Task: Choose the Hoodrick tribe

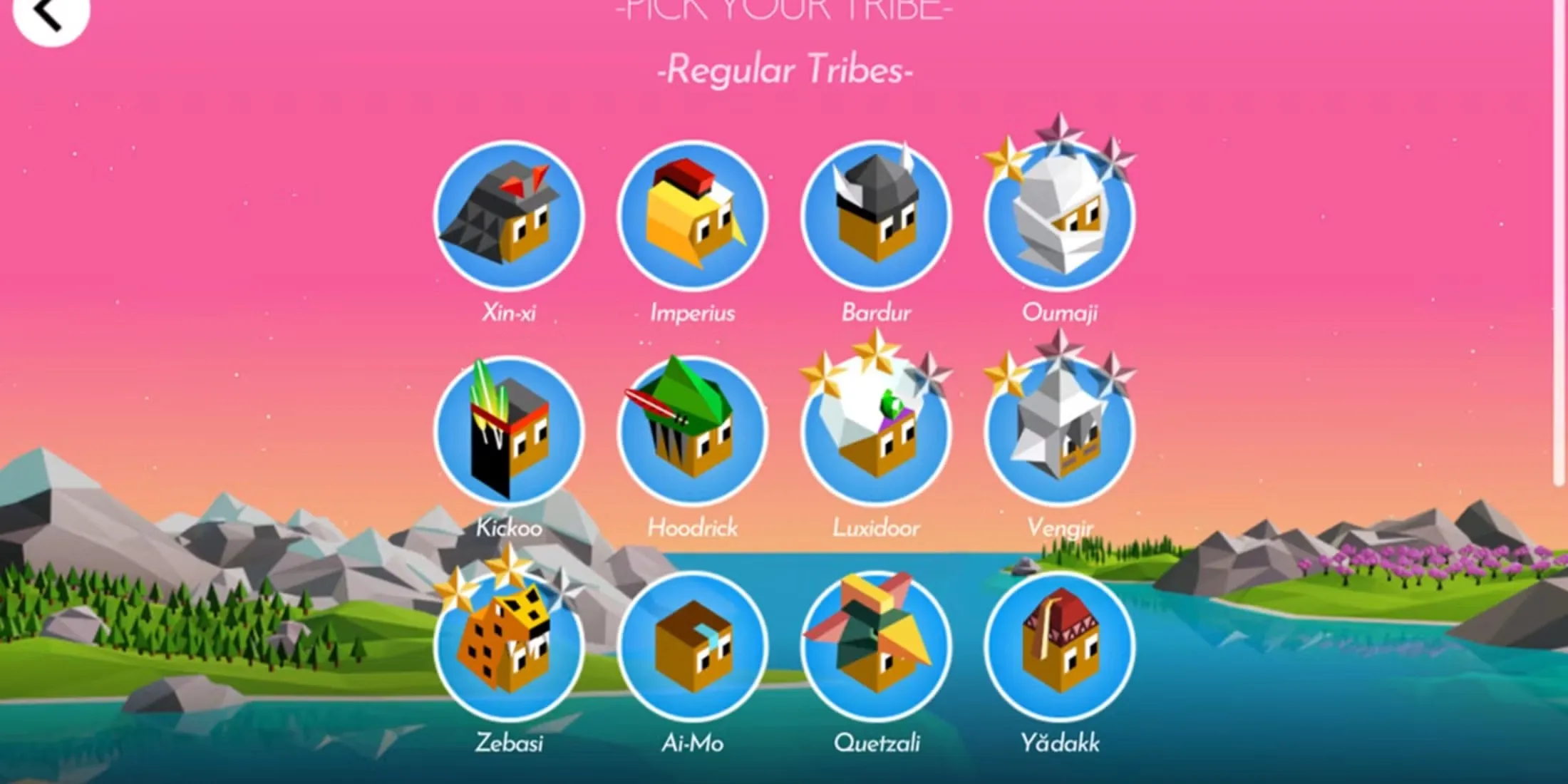Action: pos(692,432)
